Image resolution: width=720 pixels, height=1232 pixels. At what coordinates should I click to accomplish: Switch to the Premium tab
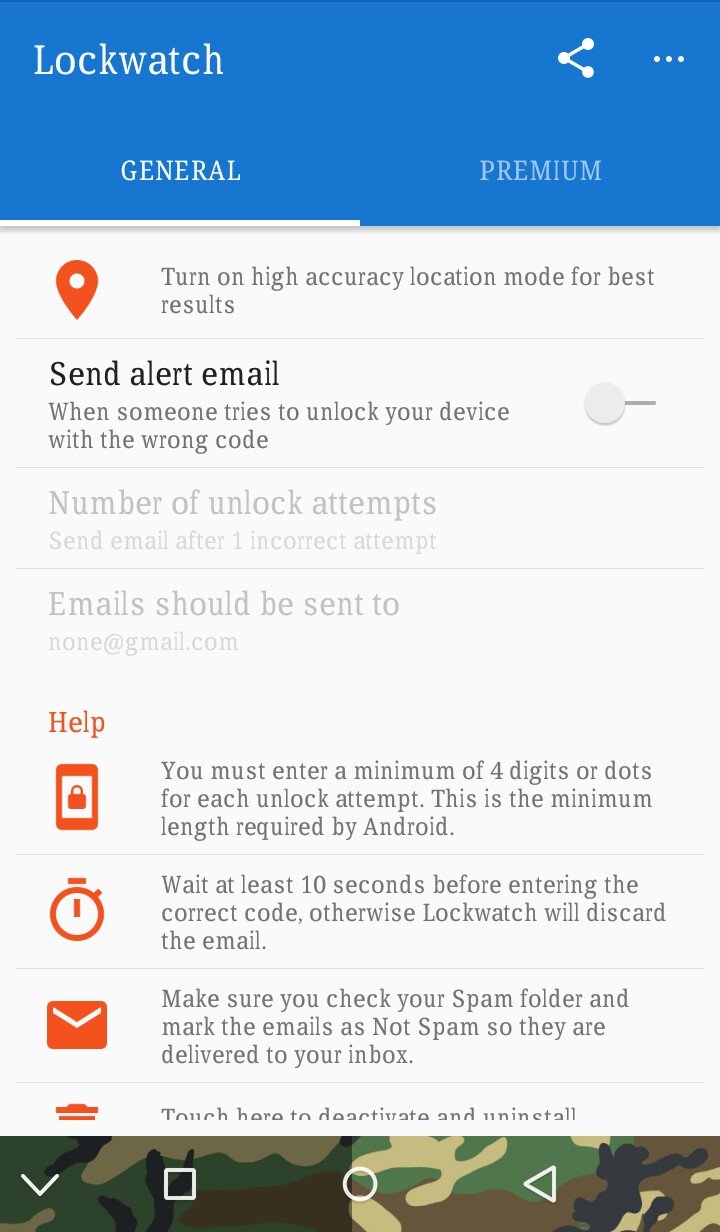pos(540,171)
